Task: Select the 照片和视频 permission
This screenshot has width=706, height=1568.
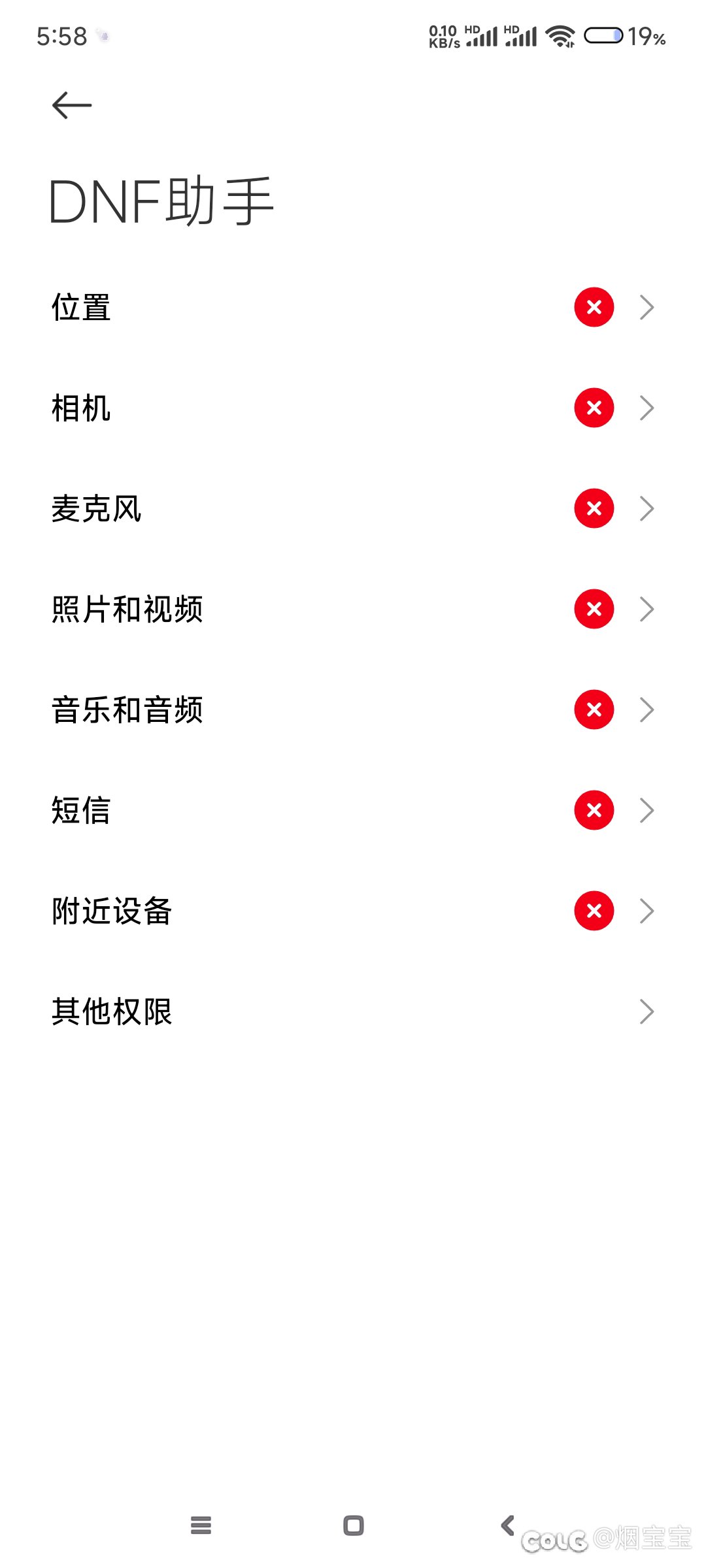Action: click(x=353, y=609)
